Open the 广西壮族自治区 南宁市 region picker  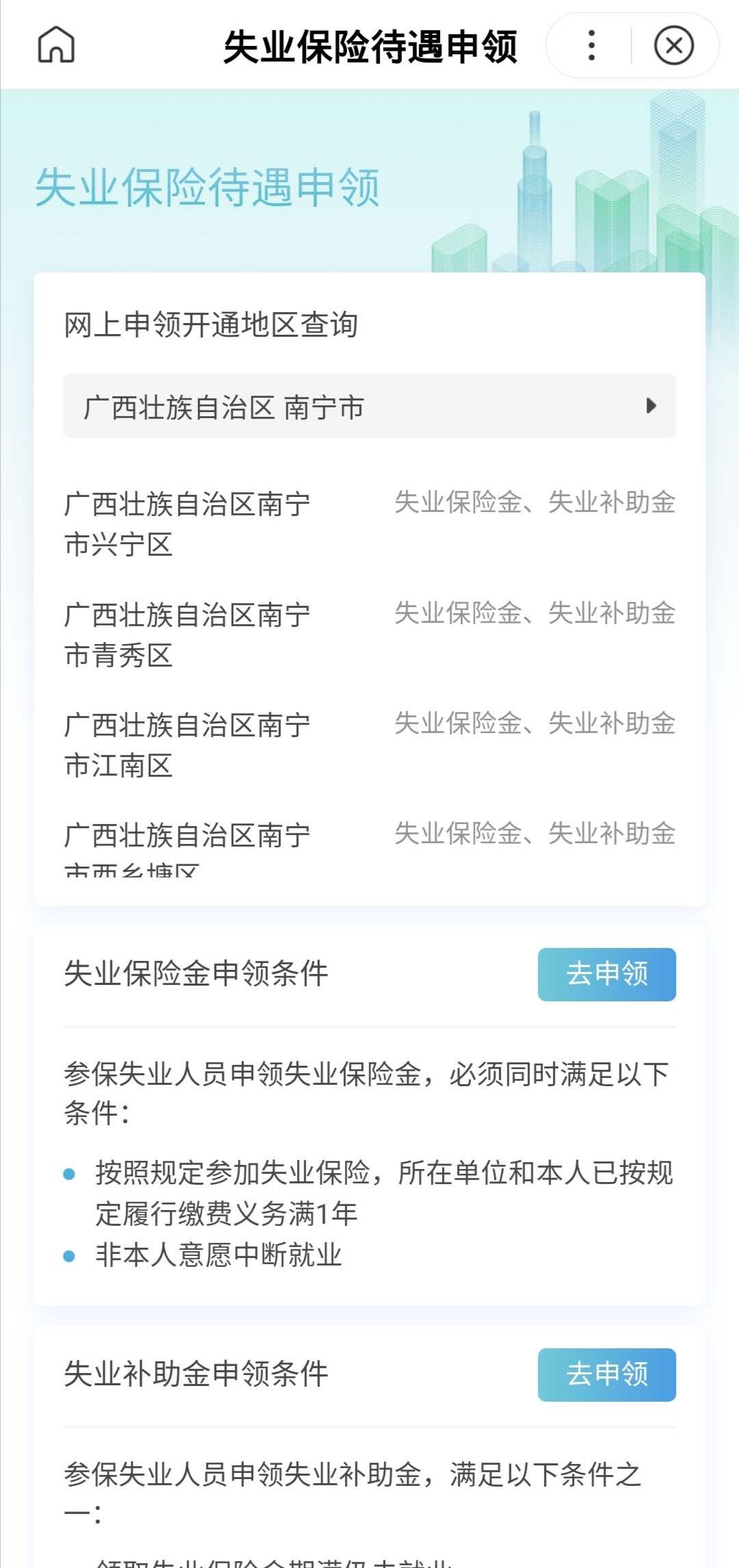pyautogui.click(x=369, y=407)
